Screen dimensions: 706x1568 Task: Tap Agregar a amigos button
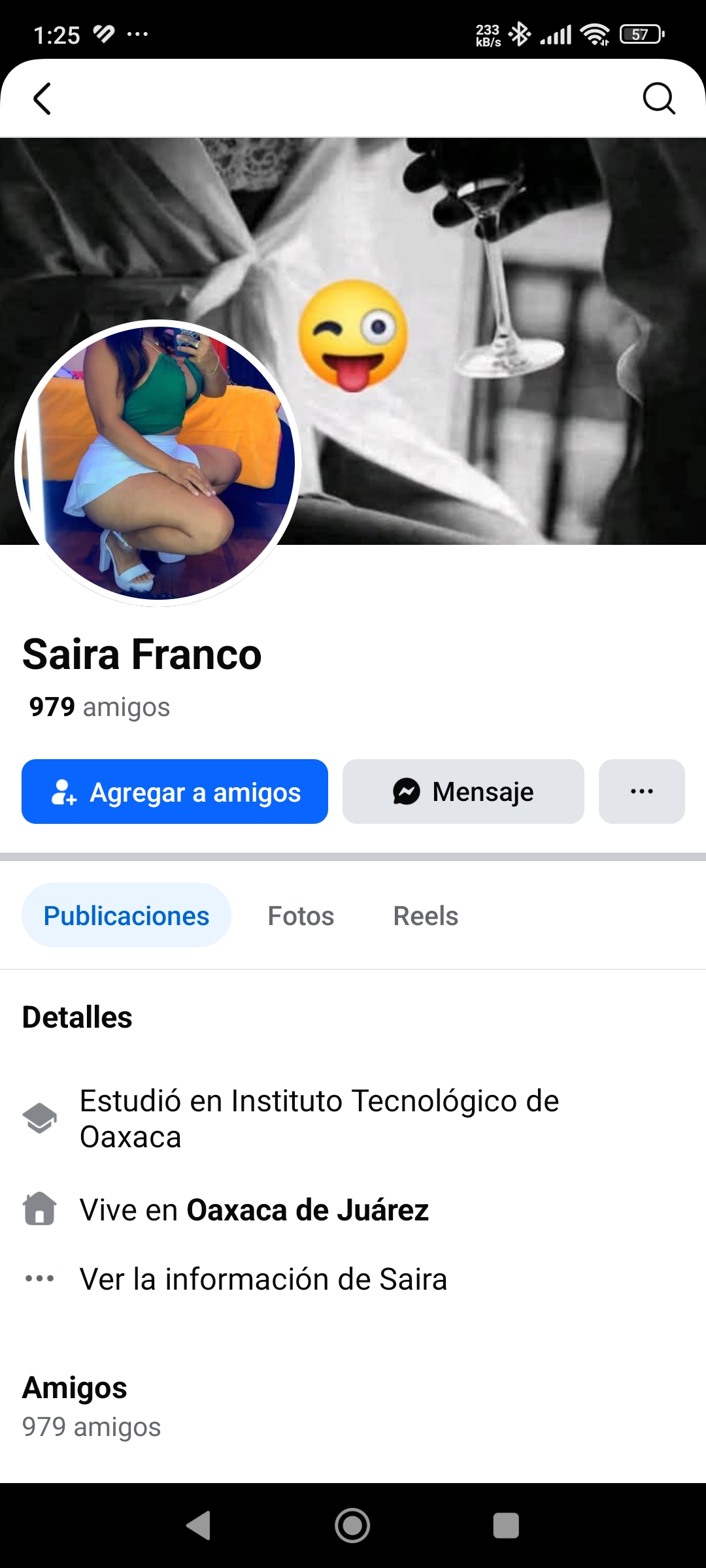point(175,791)
